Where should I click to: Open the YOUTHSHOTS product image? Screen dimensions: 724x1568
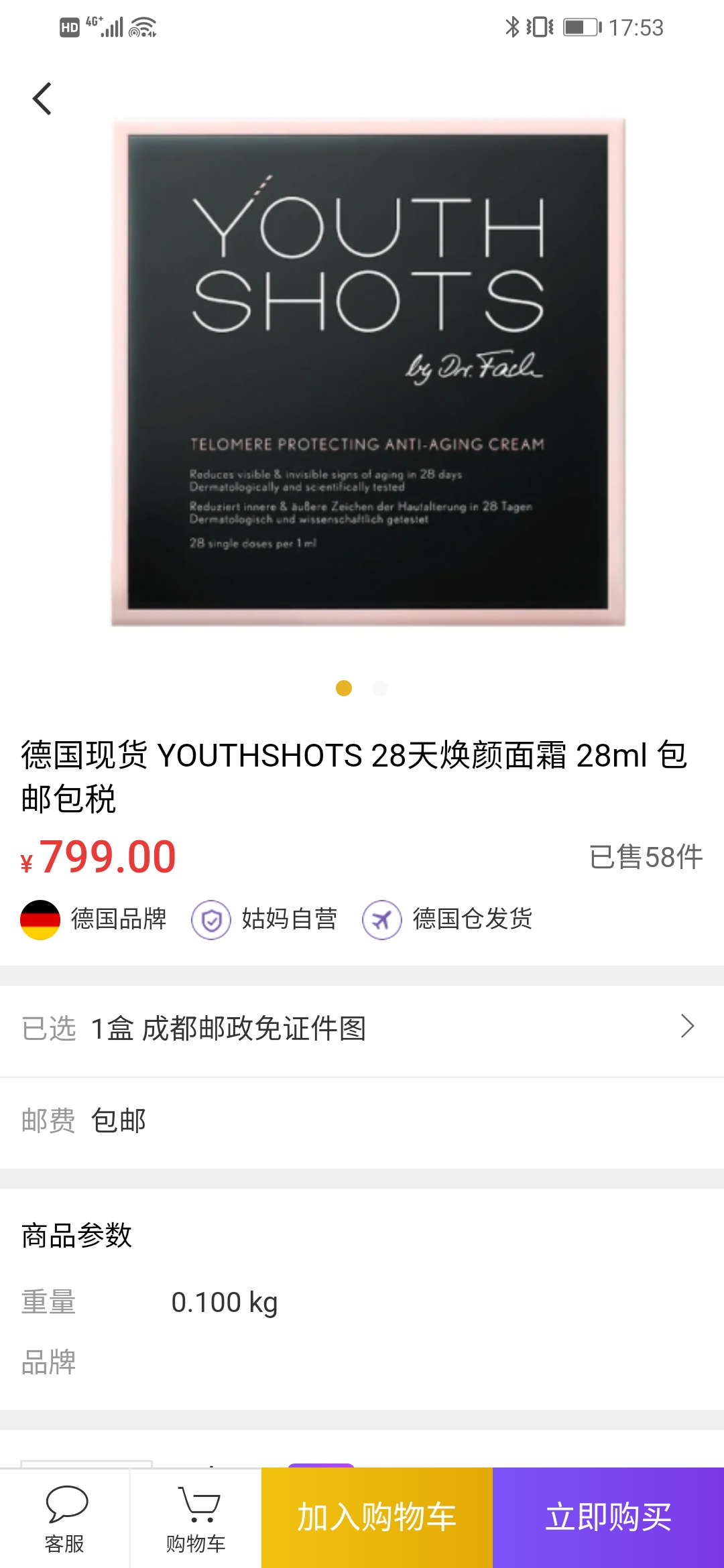click(x=368, y=372)
